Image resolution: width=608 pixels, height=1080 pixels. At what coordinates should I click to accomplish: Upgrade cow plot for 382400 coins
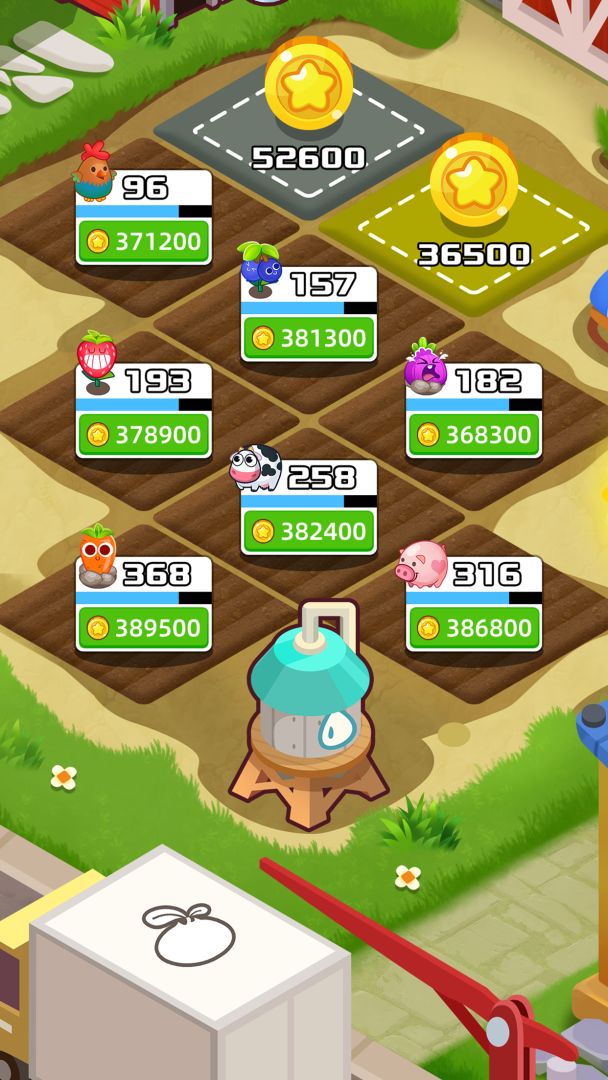[309, 531]
